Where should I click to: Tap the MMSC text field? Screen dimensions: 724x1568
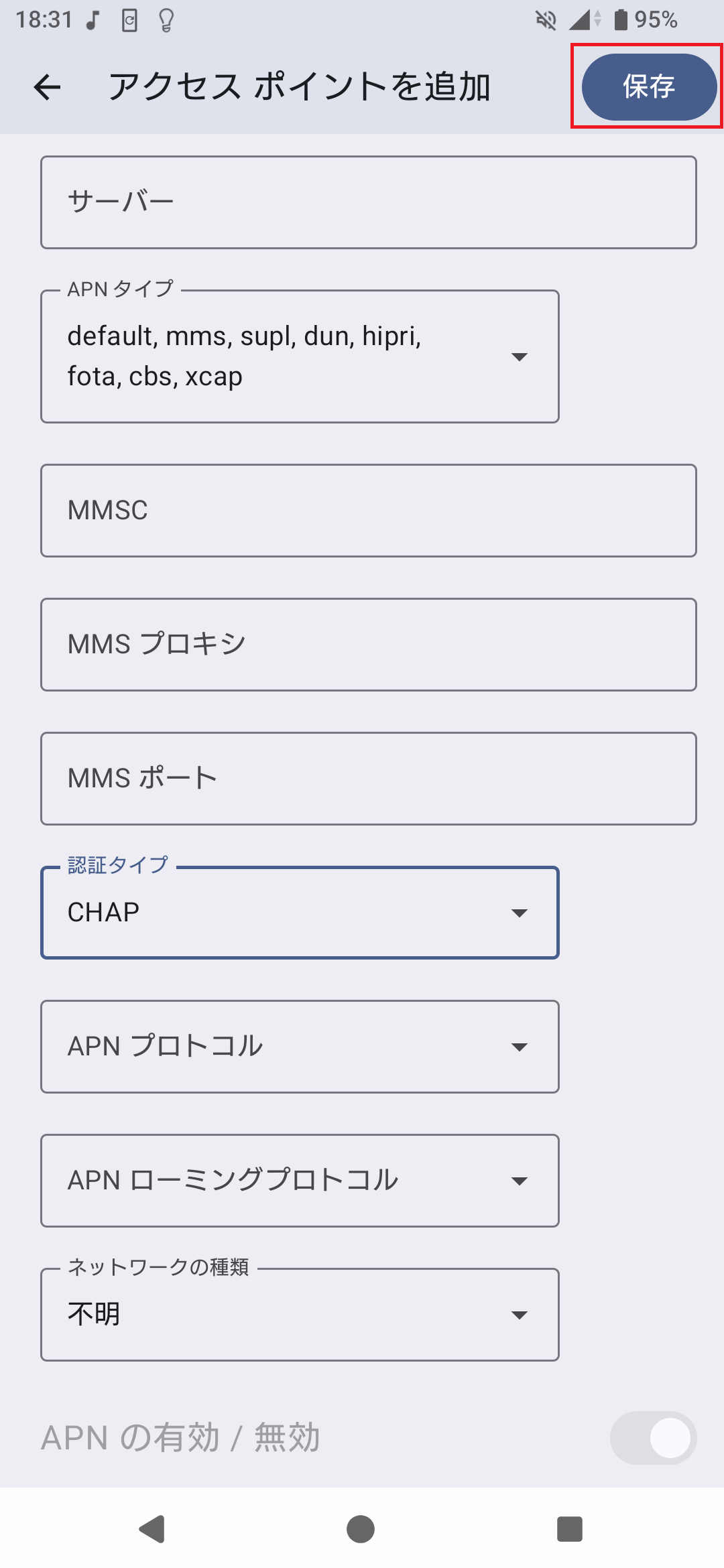368,509
